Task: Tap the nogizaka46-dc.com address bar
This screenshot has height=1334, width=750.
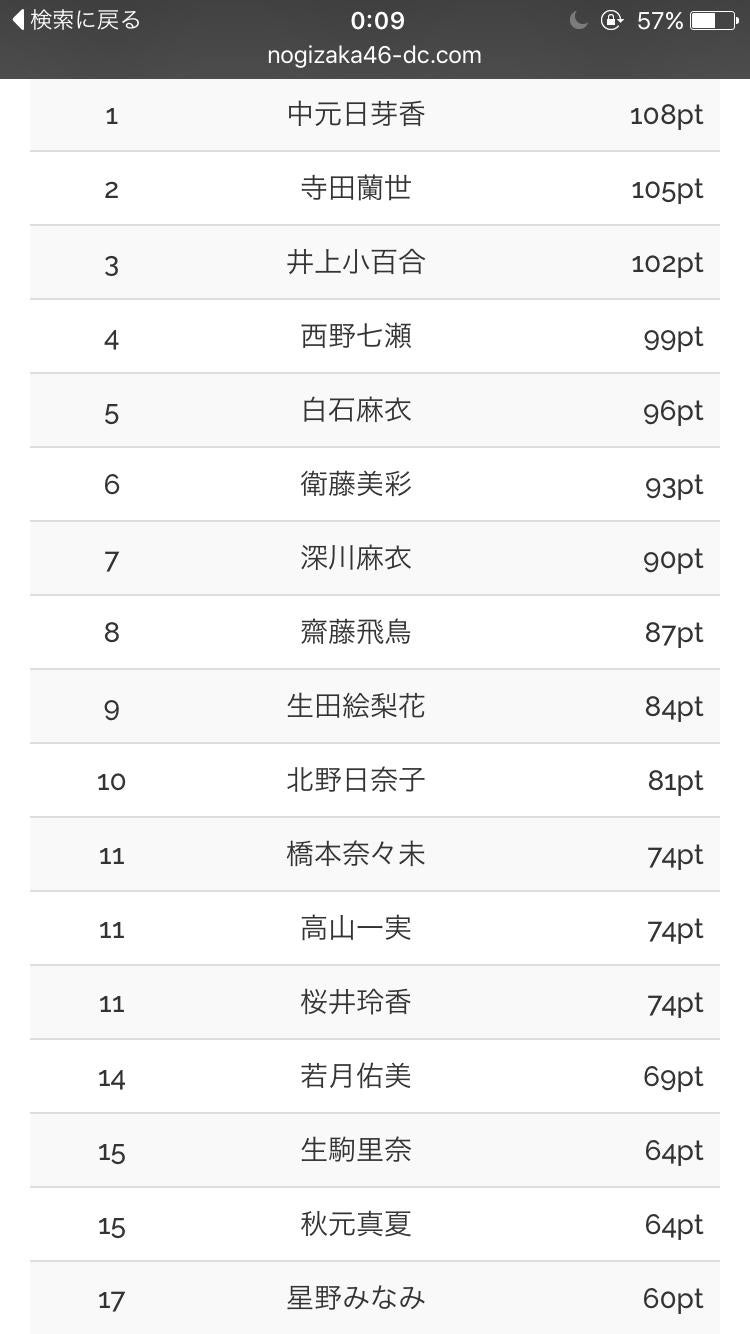Action: pos(374,56)
